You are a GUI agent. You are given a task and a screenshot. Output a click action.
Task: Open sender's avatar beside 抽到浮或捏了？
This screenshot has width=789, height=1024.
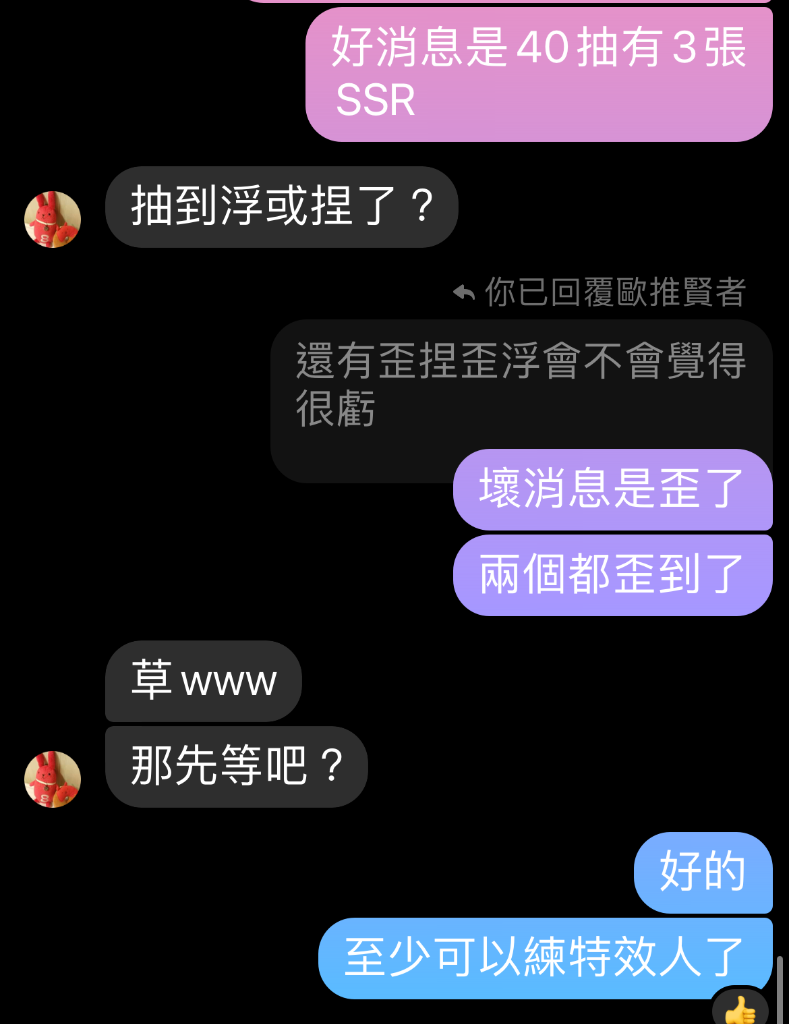(x=52, y=218)
